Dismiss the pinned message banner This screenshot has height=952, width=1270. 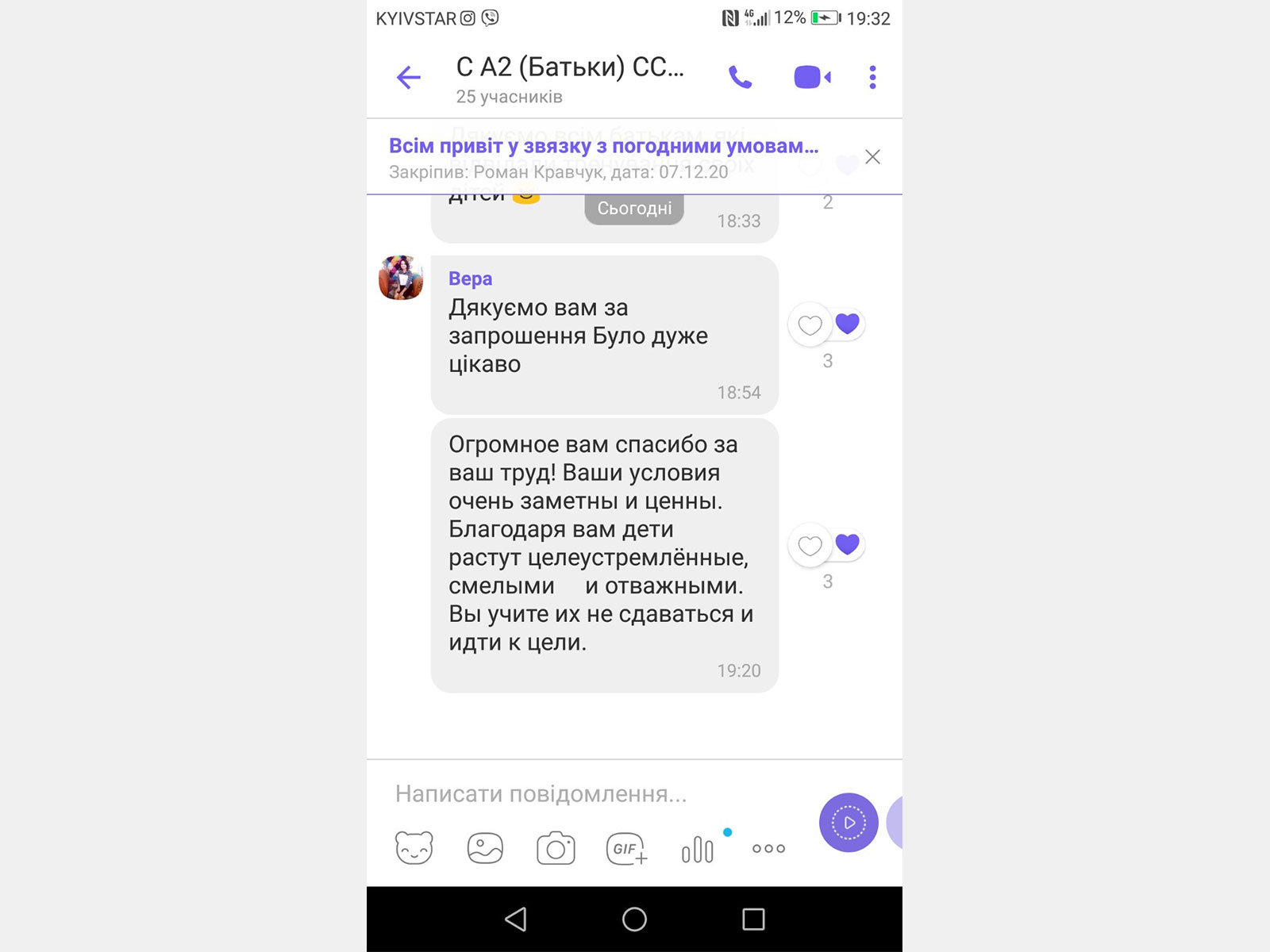(x=872, y=157)
